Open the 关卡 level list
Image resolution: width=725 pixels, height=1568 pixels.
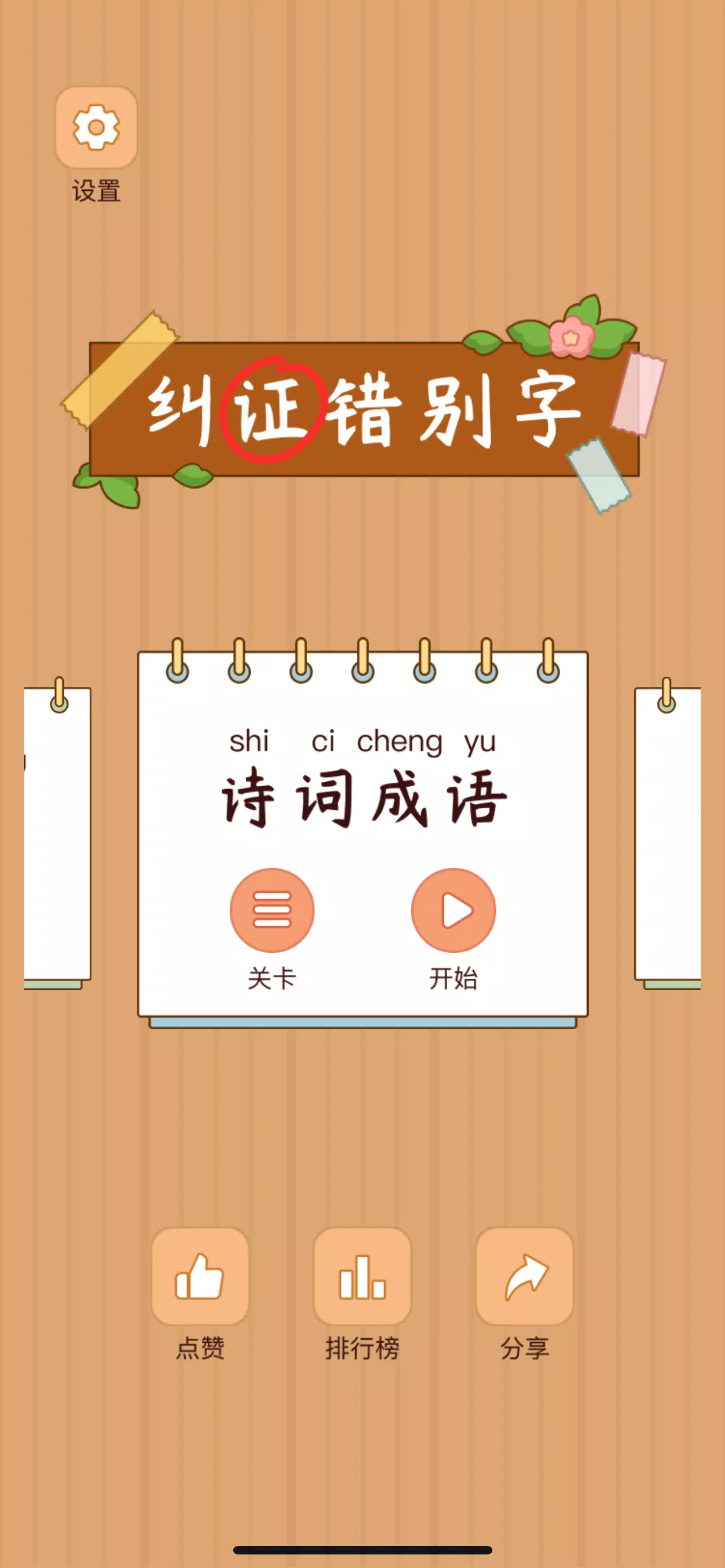coord(272,910)
